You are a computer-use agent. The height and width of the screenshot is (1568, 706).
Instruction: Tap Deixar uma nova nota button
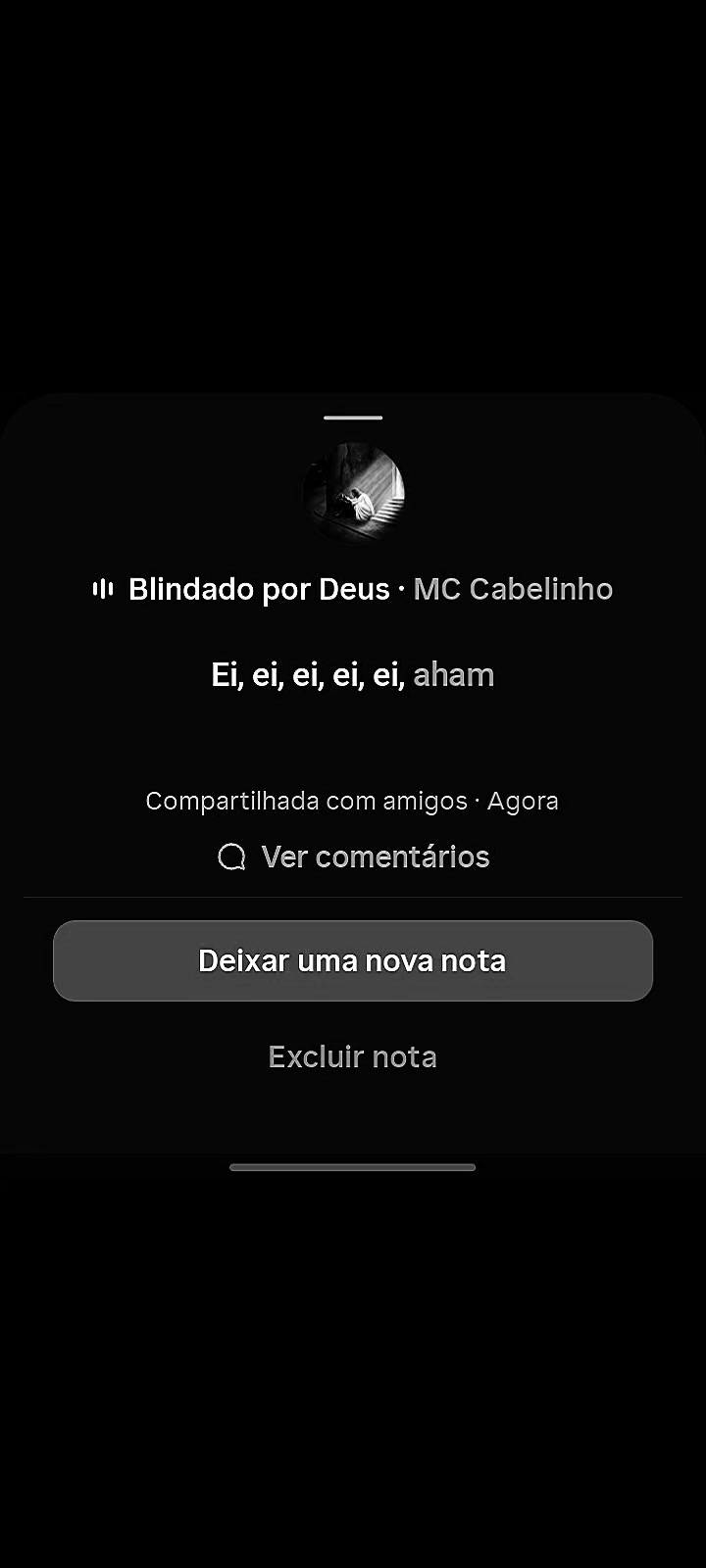click(353, 960)
